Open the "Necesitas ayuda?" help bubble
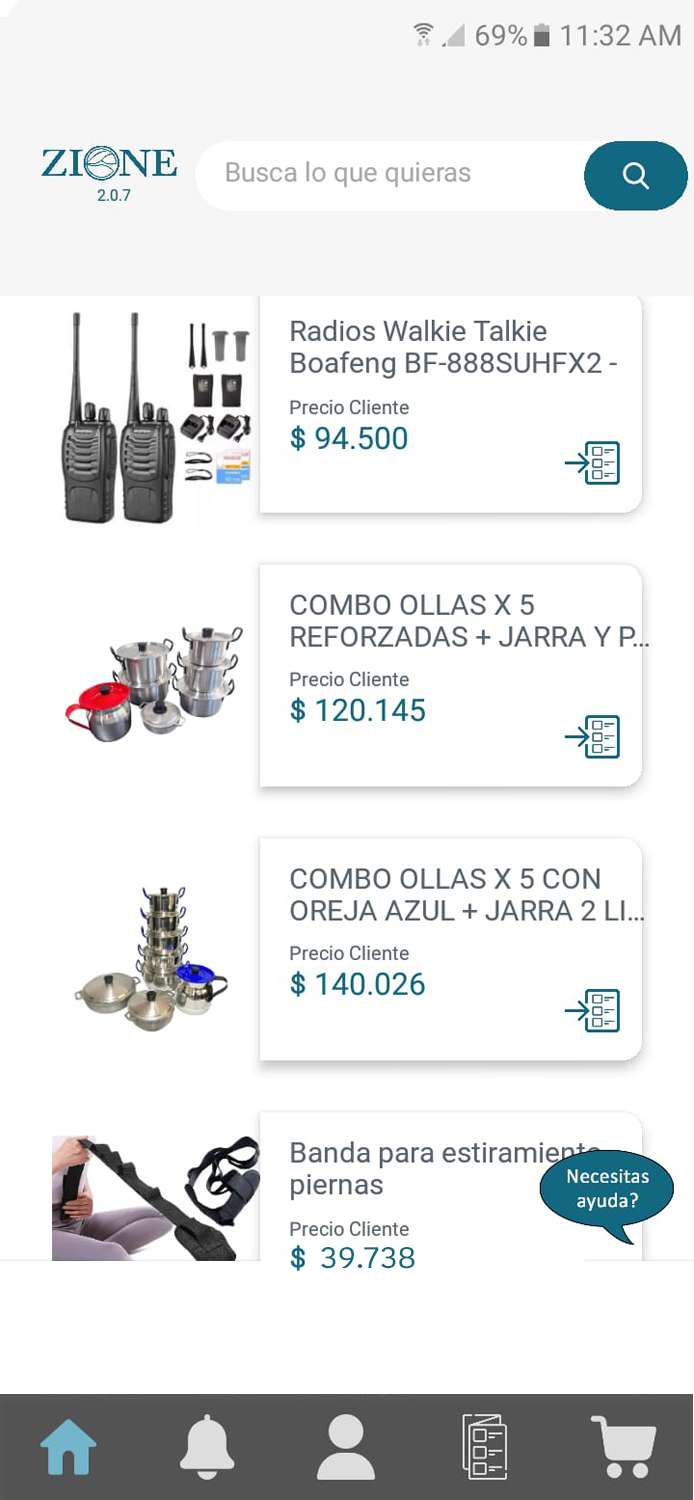The height and width of the screenshot is (1500, 694). [x=606, y=1190]
